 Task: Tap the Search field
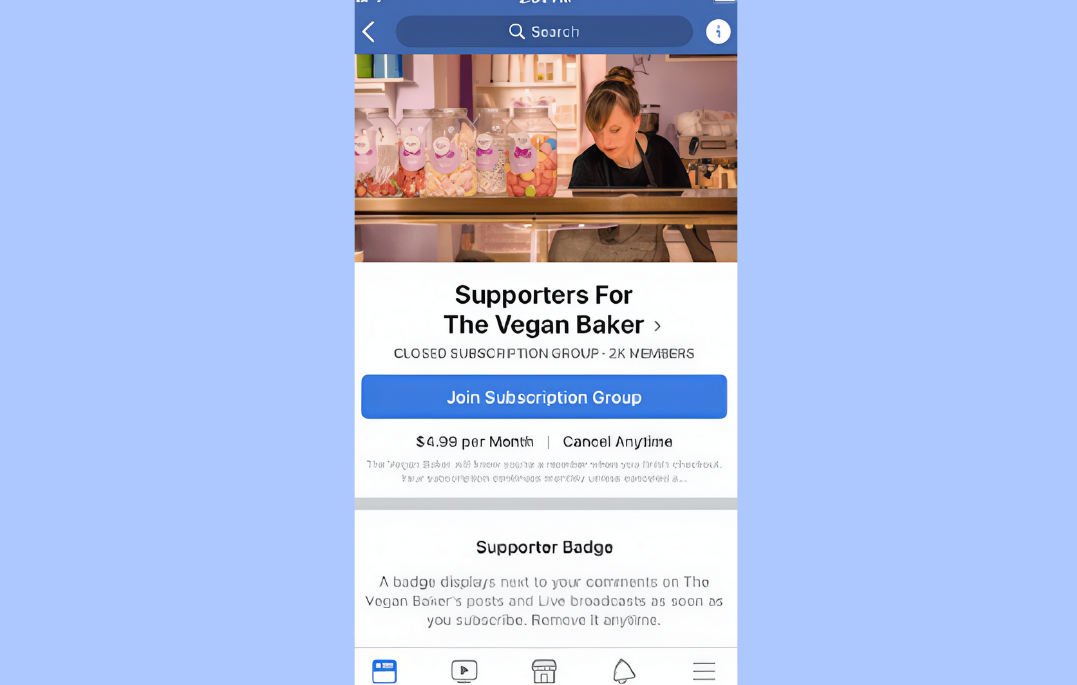click(544, 32)
